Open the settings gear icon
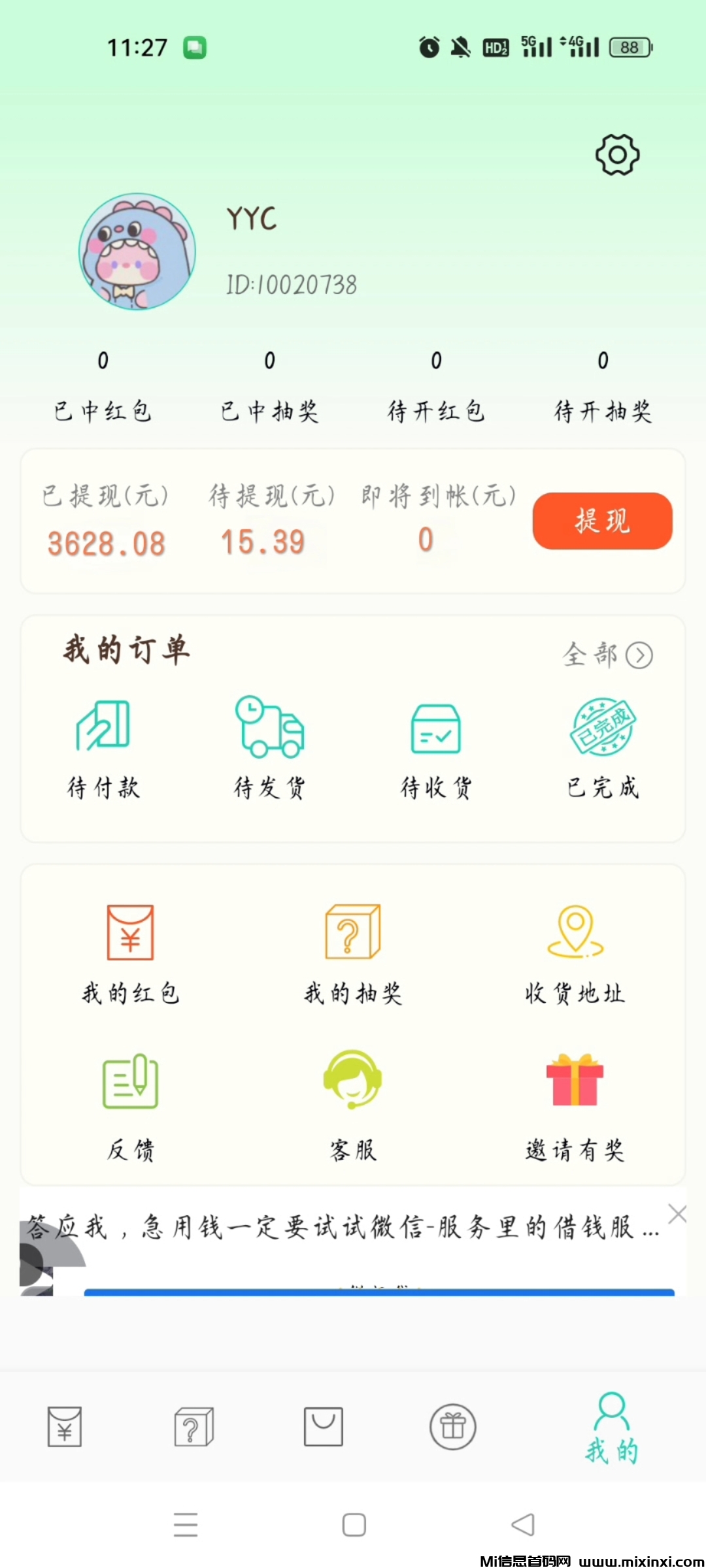706x1568 pixels. pyautogui.click(x=616, y=155)
